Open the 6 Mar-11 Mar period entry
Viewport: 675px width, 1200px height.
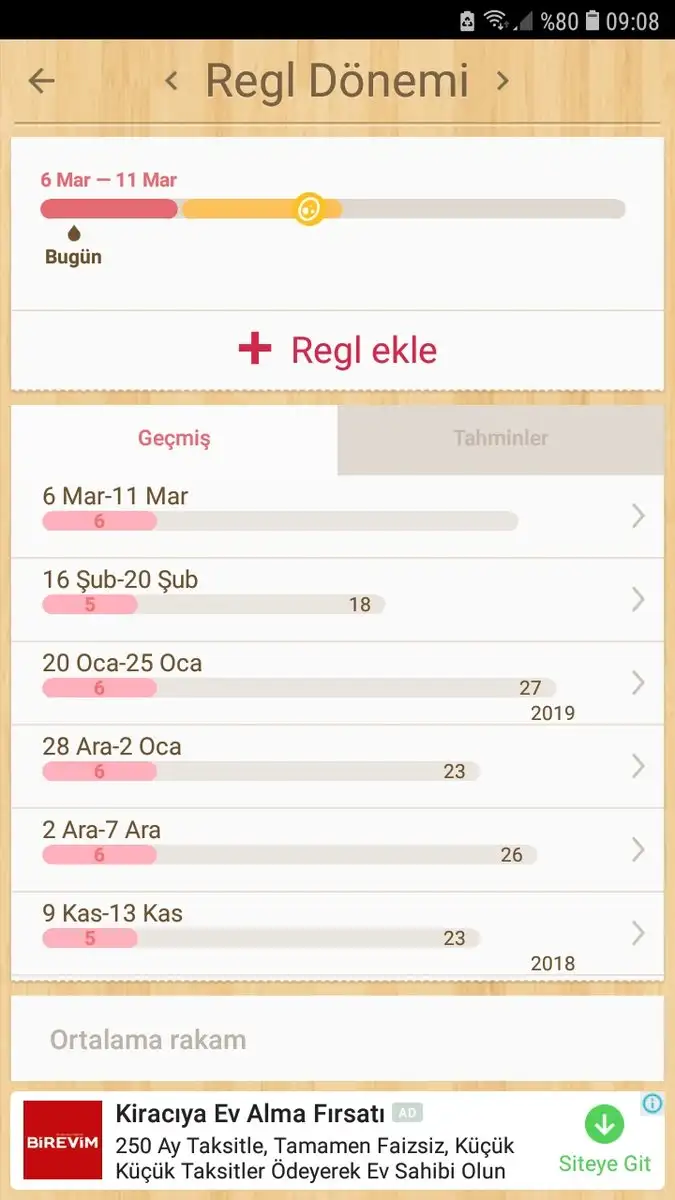[337, 516]
